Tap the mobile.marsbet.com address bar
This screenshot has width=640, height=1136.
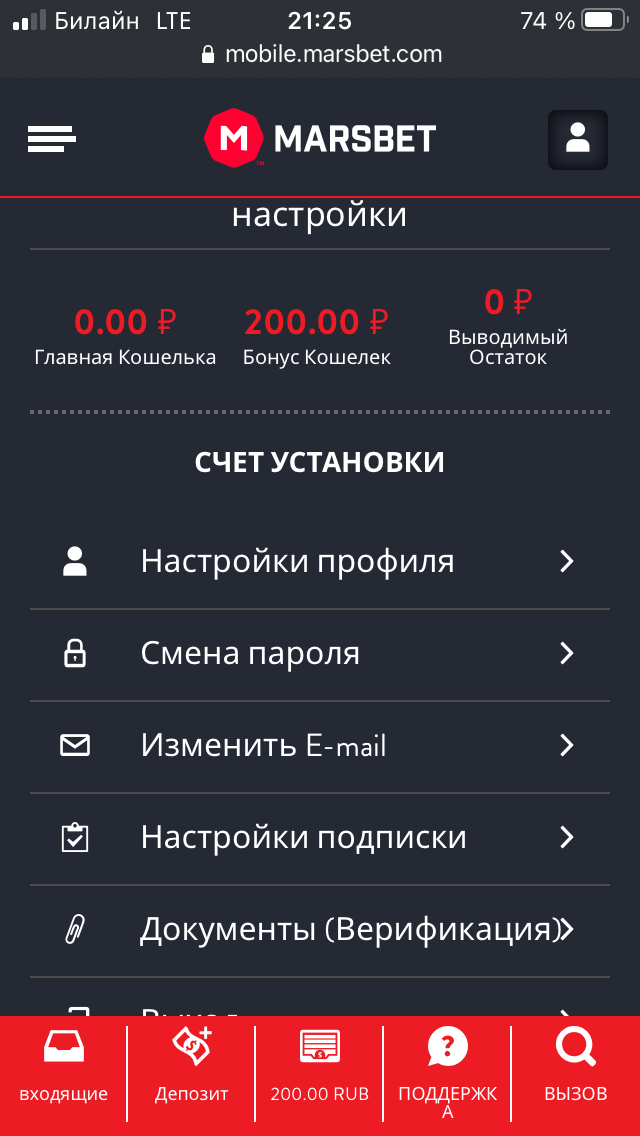[x=321, y=54]
